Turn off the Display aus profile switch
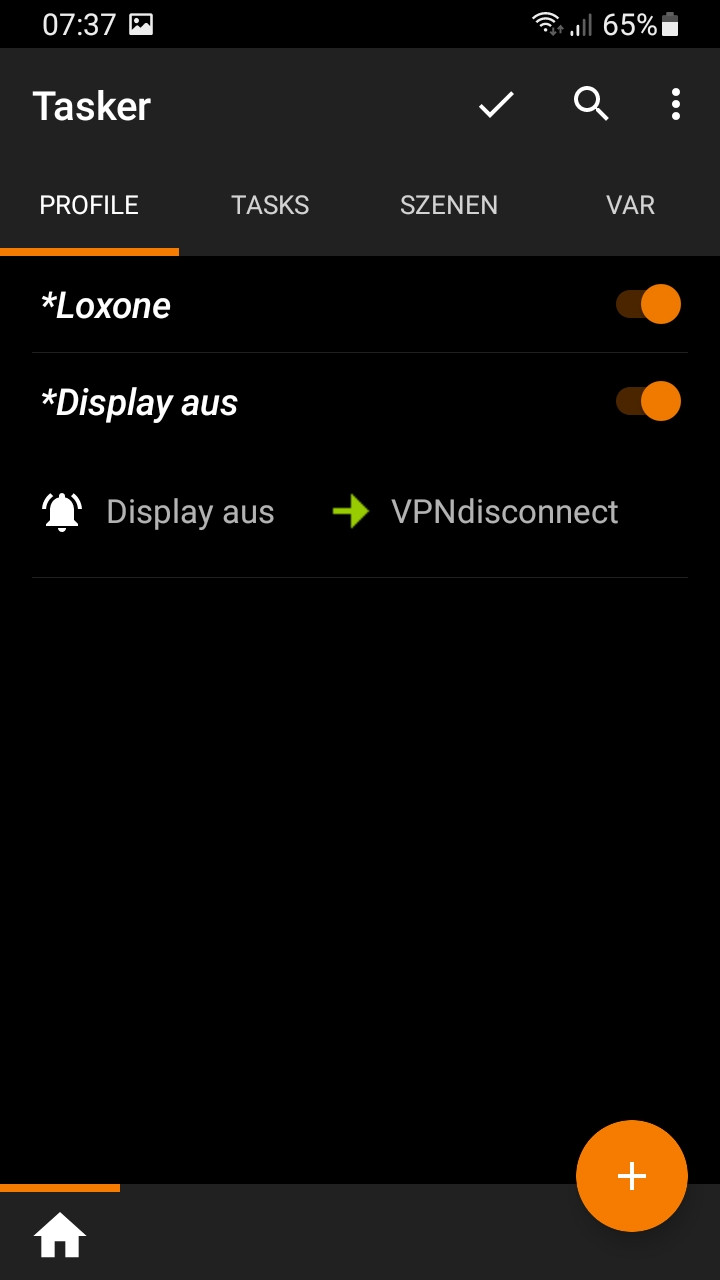The image size is (720, 1280). tap(648, 401)
